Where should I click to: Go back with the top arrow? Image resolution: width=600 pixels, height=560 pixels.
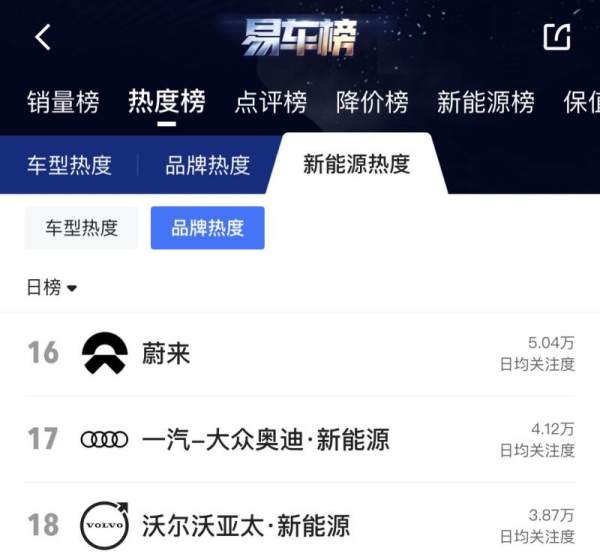[x=42, y=38]
